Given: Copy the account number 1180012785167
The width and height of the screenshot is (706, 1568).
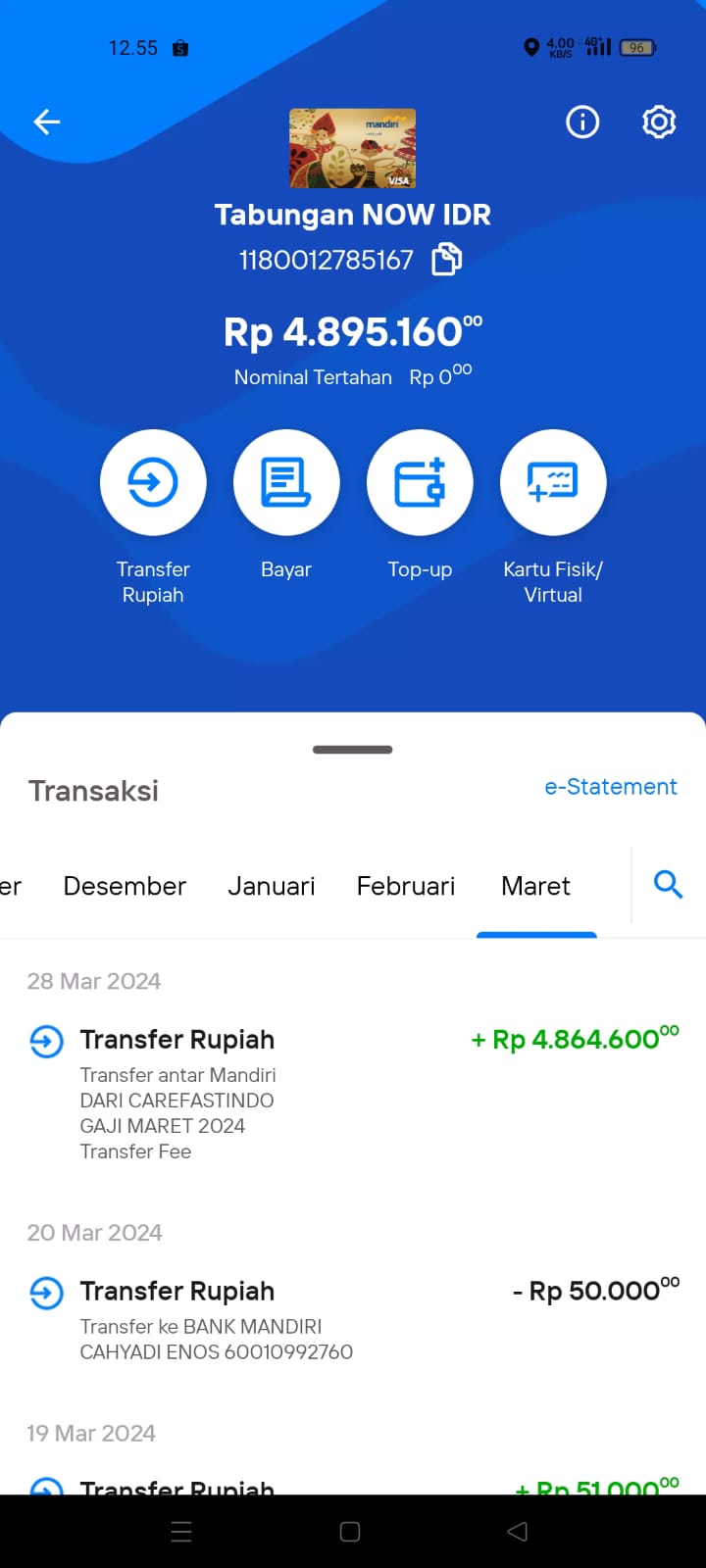Looking at the screenshot, I should pyautogui.click(x=447, y=260).
